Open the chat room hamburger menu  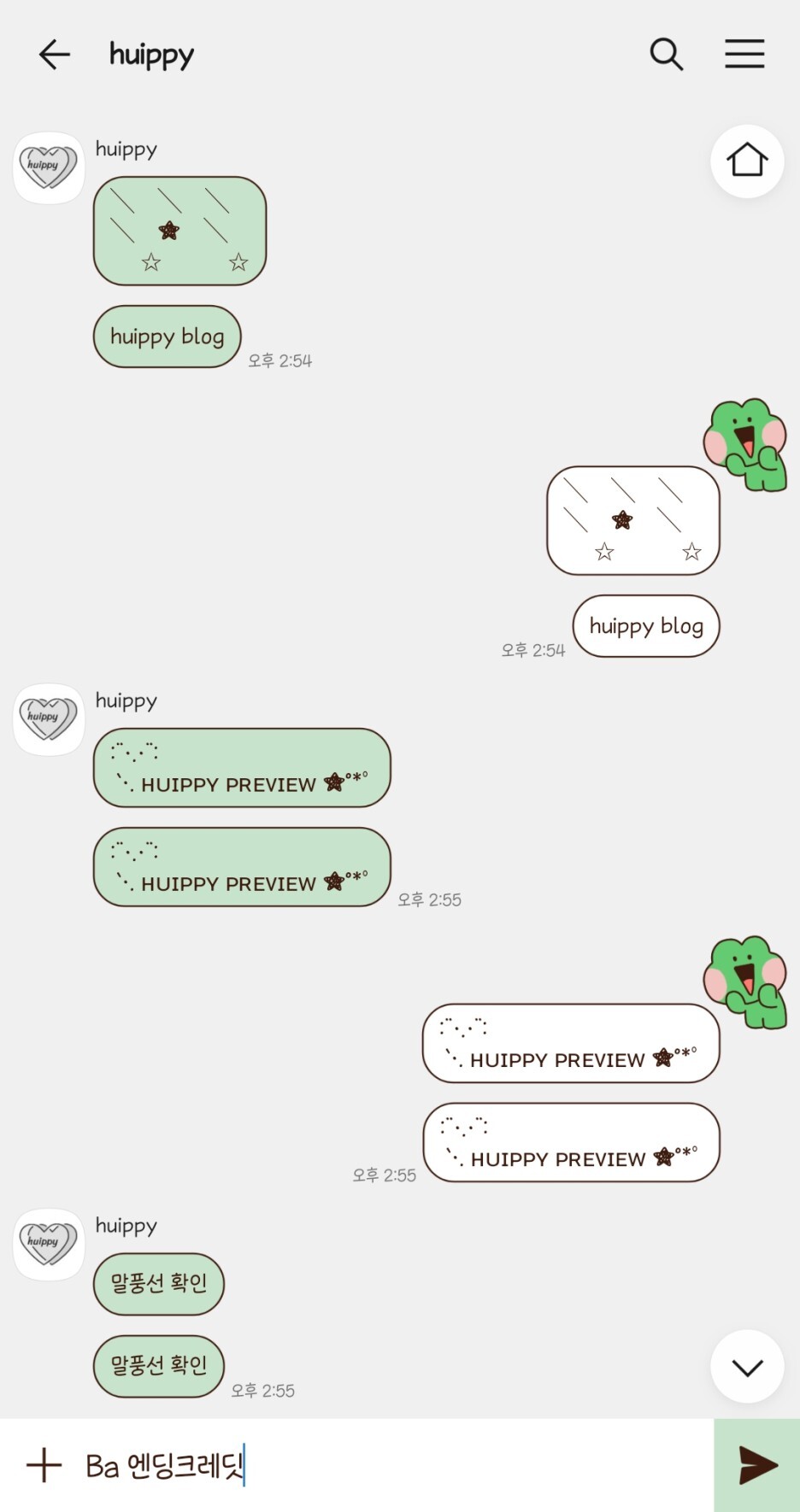(x=744, y=54)
